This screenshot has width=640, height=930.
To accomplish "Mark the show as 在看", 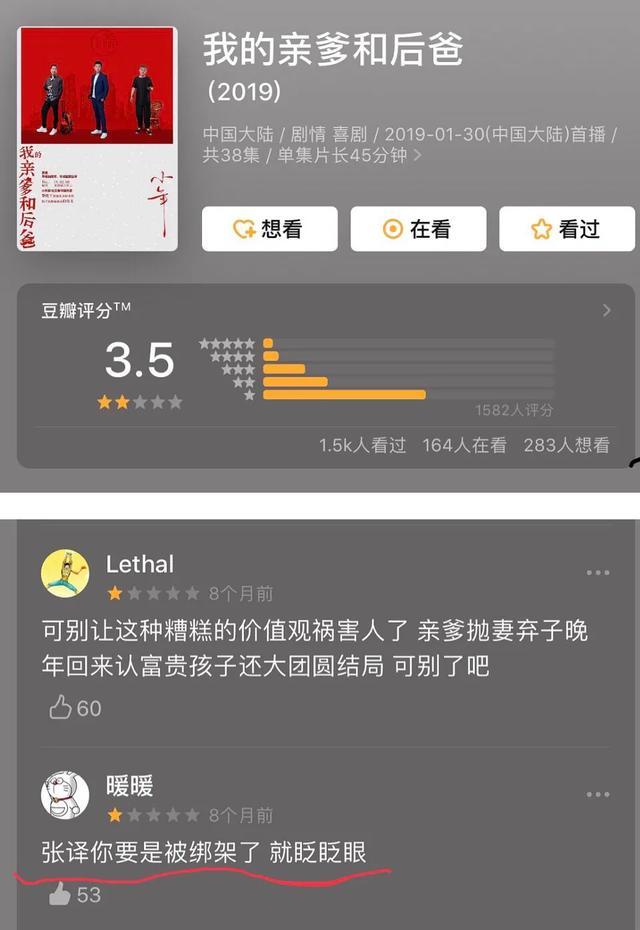I will coord(418,229).
